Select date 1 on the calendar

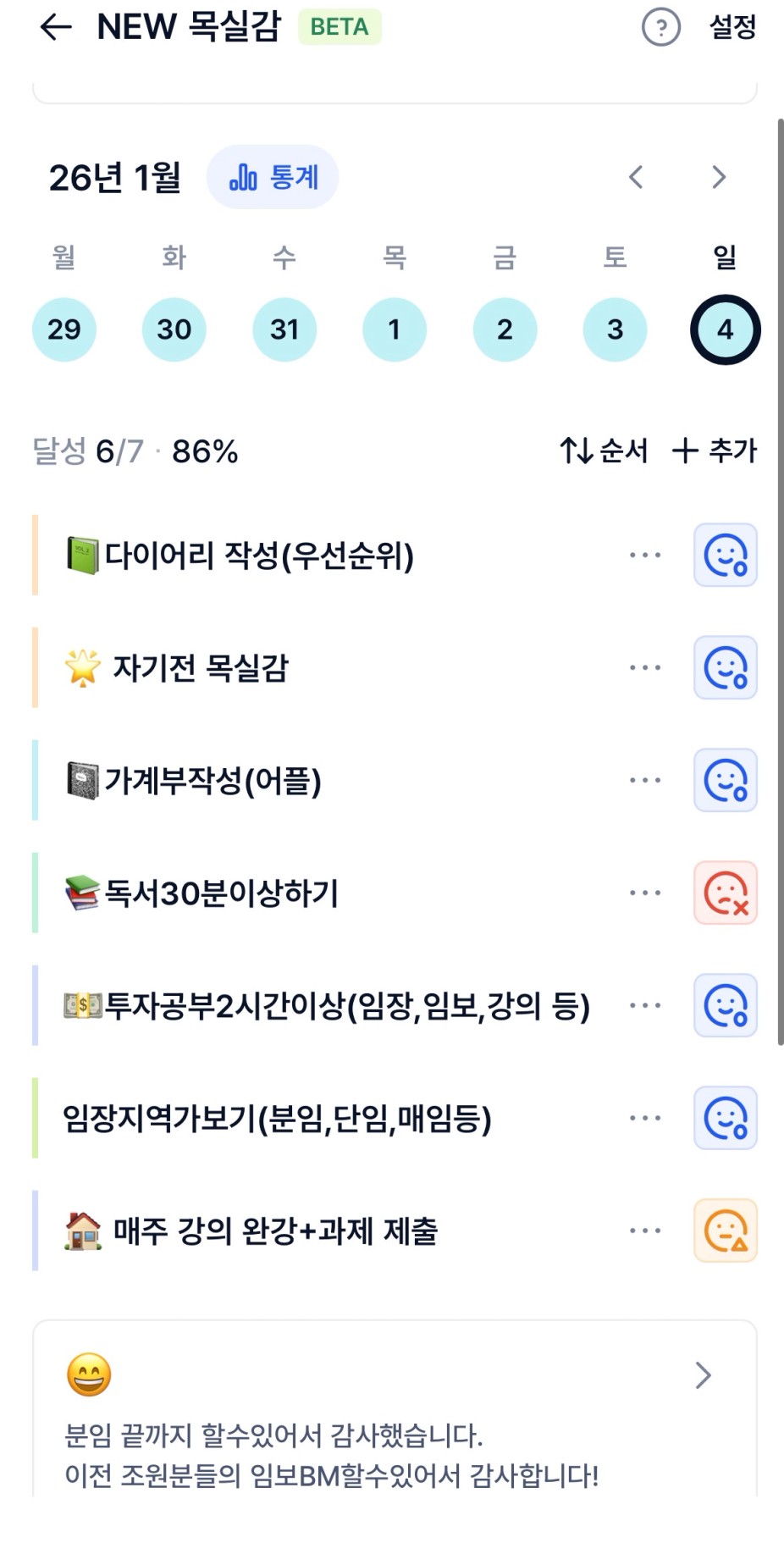coord(395,329)
